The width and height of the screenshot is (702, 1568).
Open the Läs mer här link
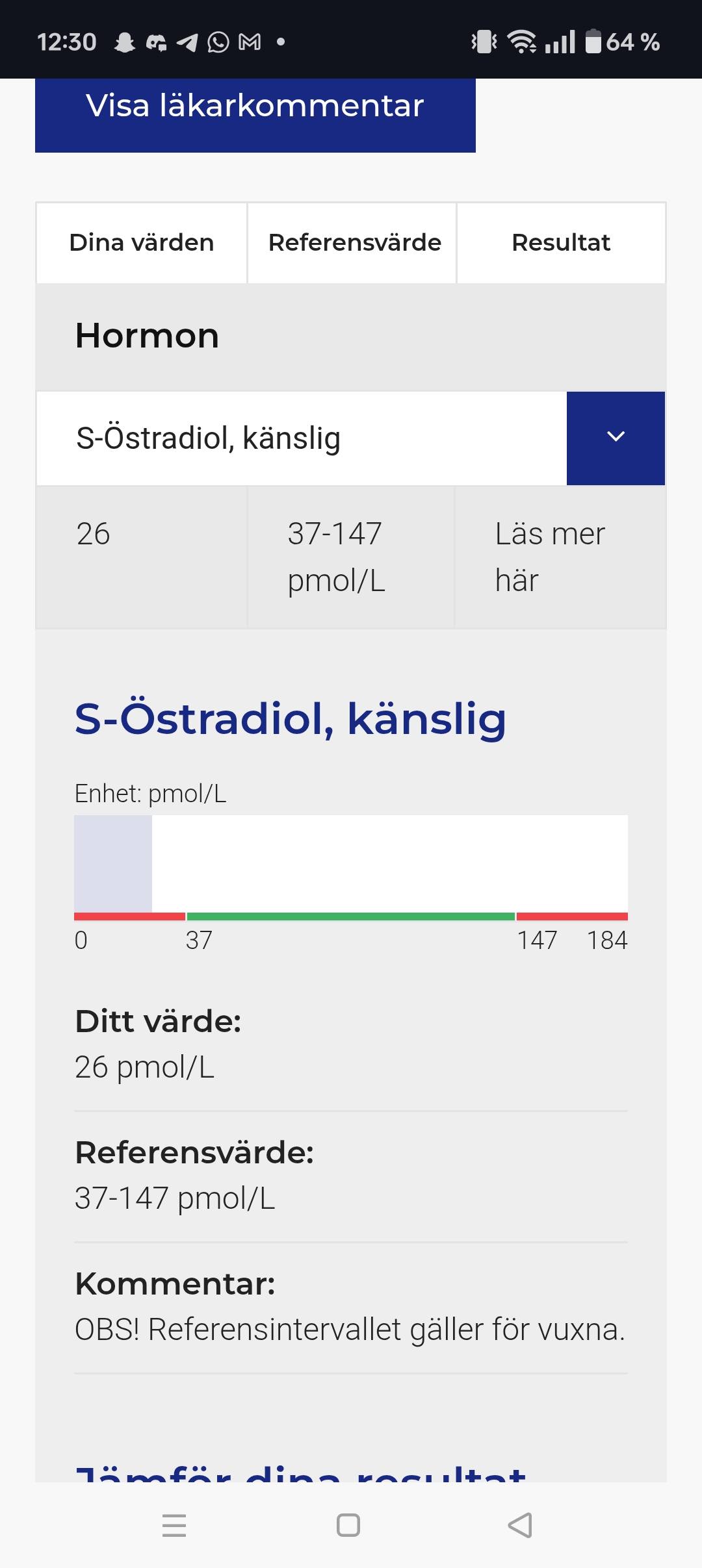click(549, 557)
